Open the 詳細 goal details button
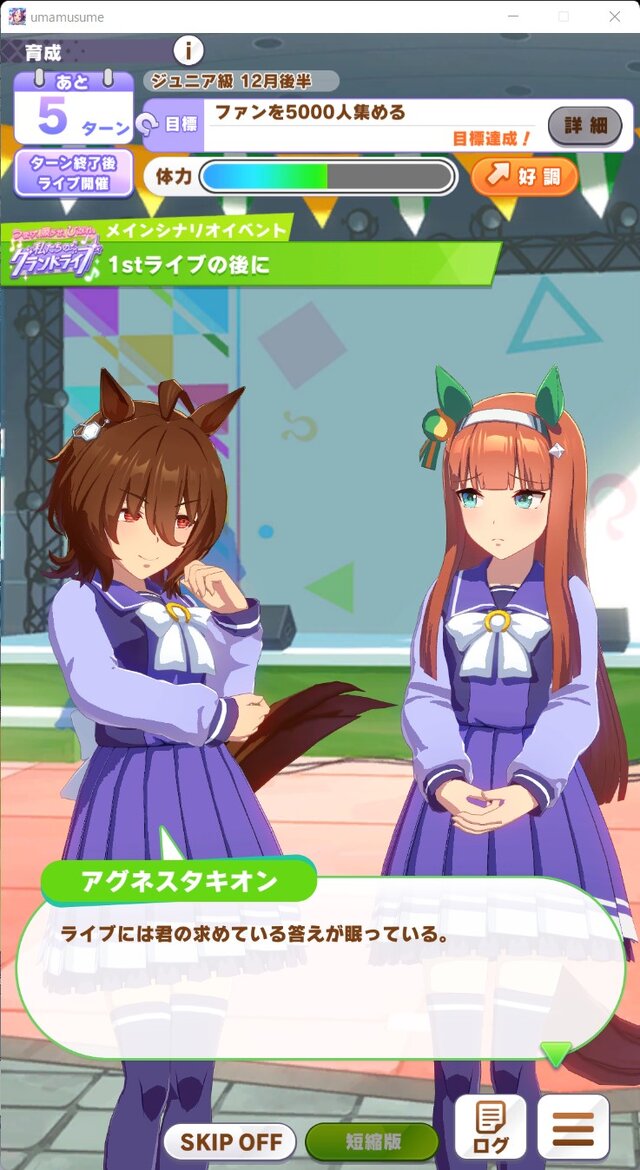This screenshot has width=640, height=1170. pyautogui.click(x=585, y=126)
